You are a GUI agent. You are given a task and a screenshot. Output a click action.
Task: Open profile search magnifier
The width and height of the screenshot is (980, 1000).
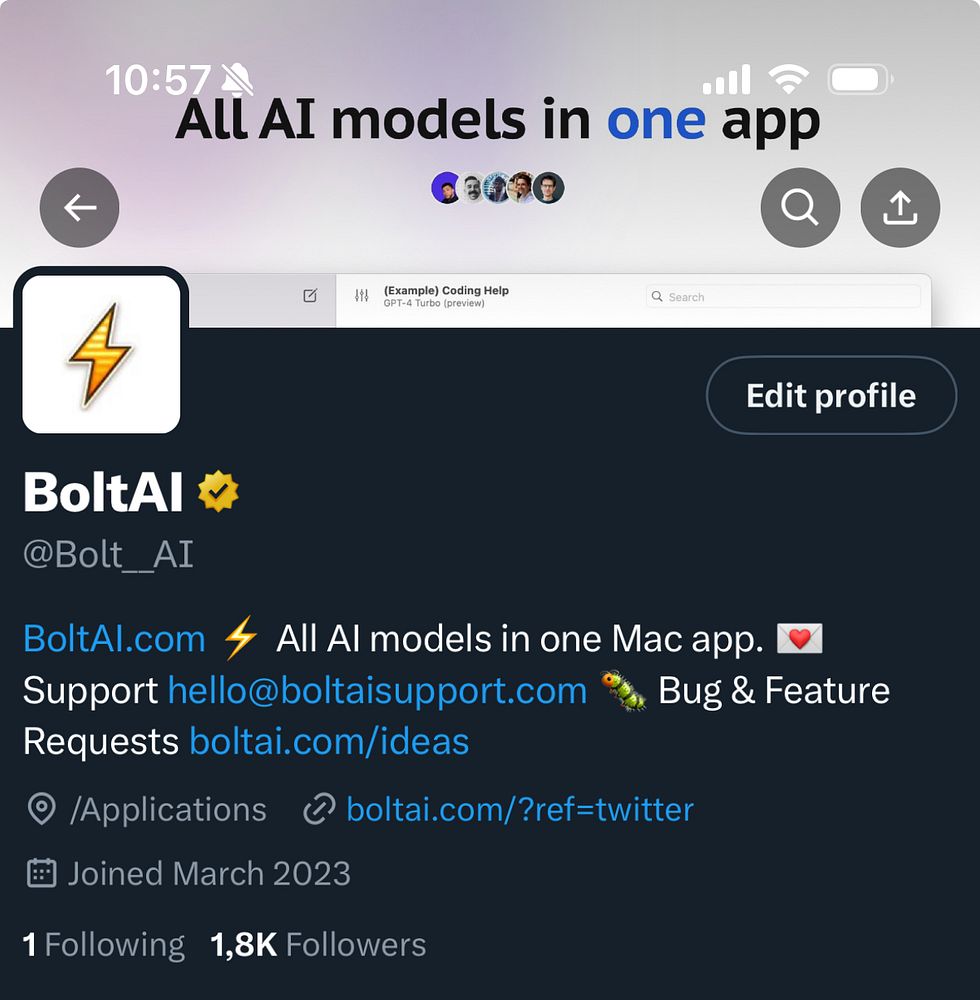(x=800, y=208)
